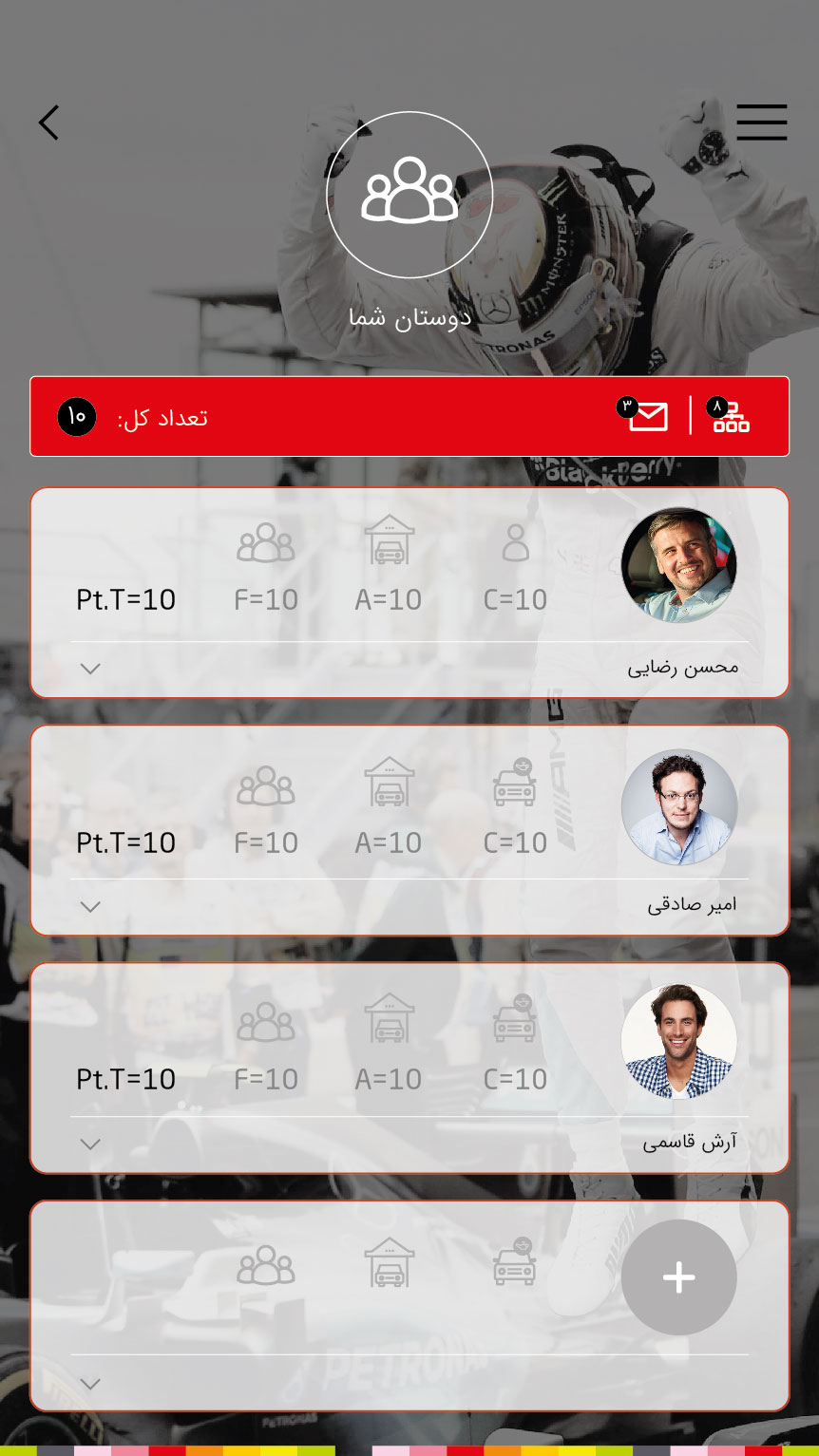Open the hamburger menu
The width and height of the screenshot is (819, 1456).
(761, 123)
